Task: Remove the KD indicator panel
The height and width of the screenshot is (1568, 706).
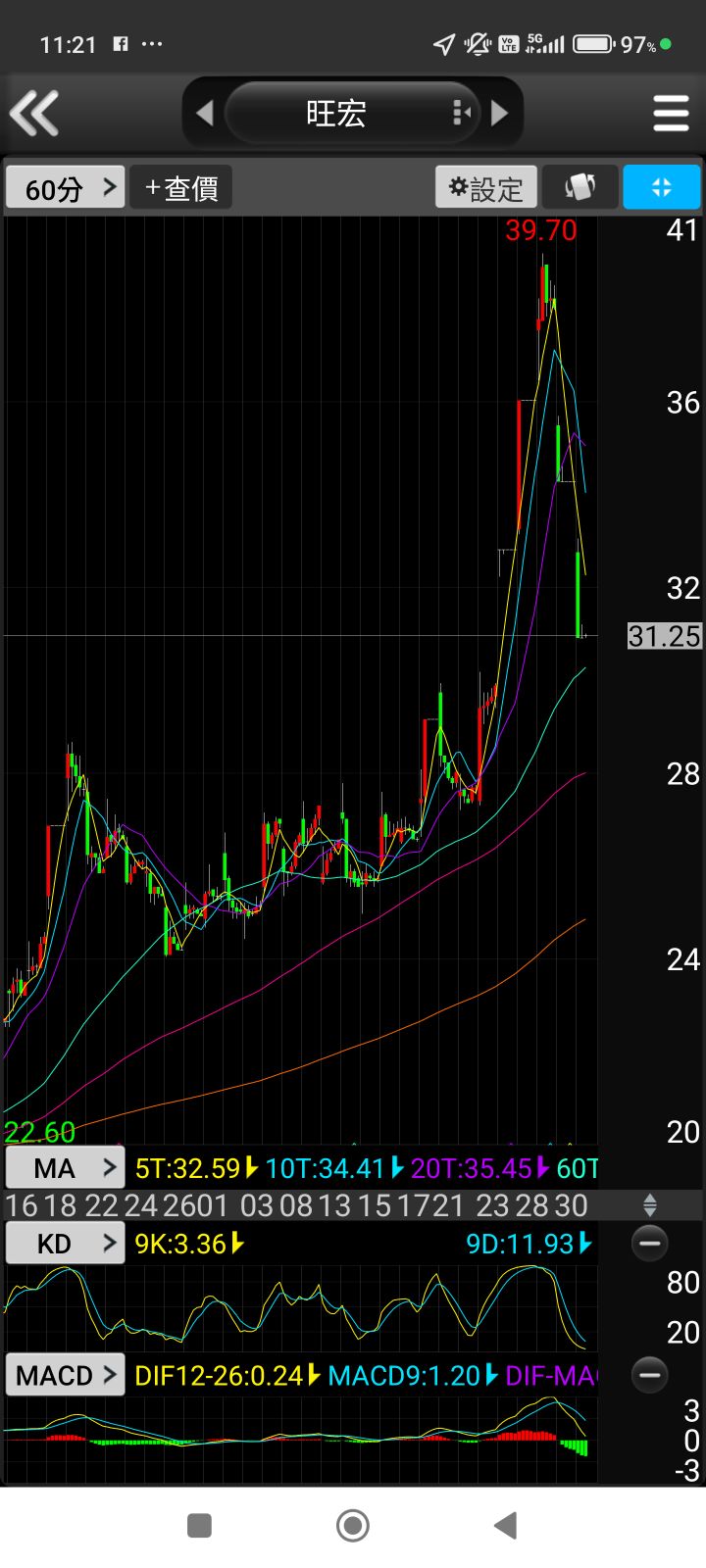Action: pos(649,1244)
